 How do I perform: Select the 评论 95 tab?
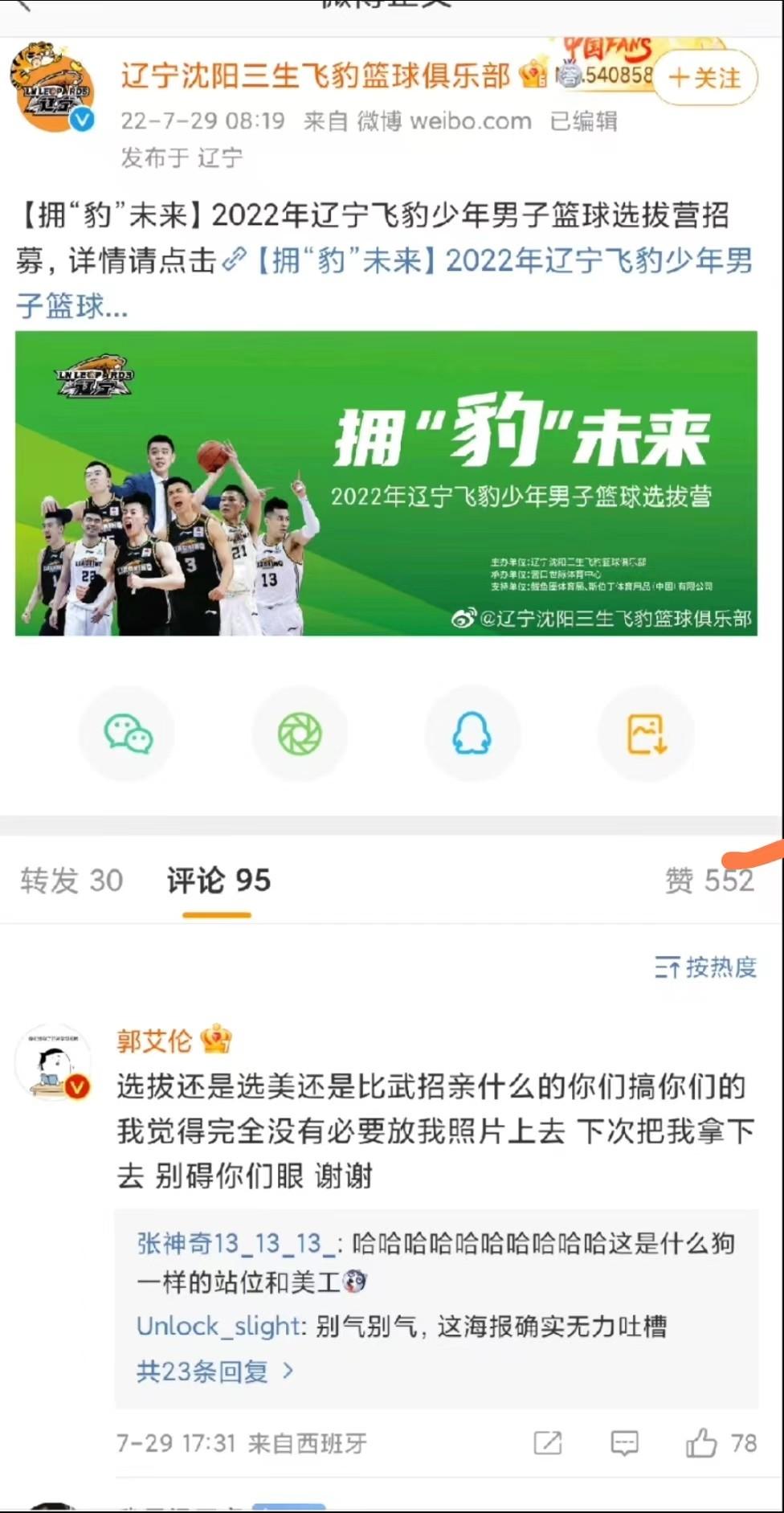pyautogui.click(x=218, y=881)
